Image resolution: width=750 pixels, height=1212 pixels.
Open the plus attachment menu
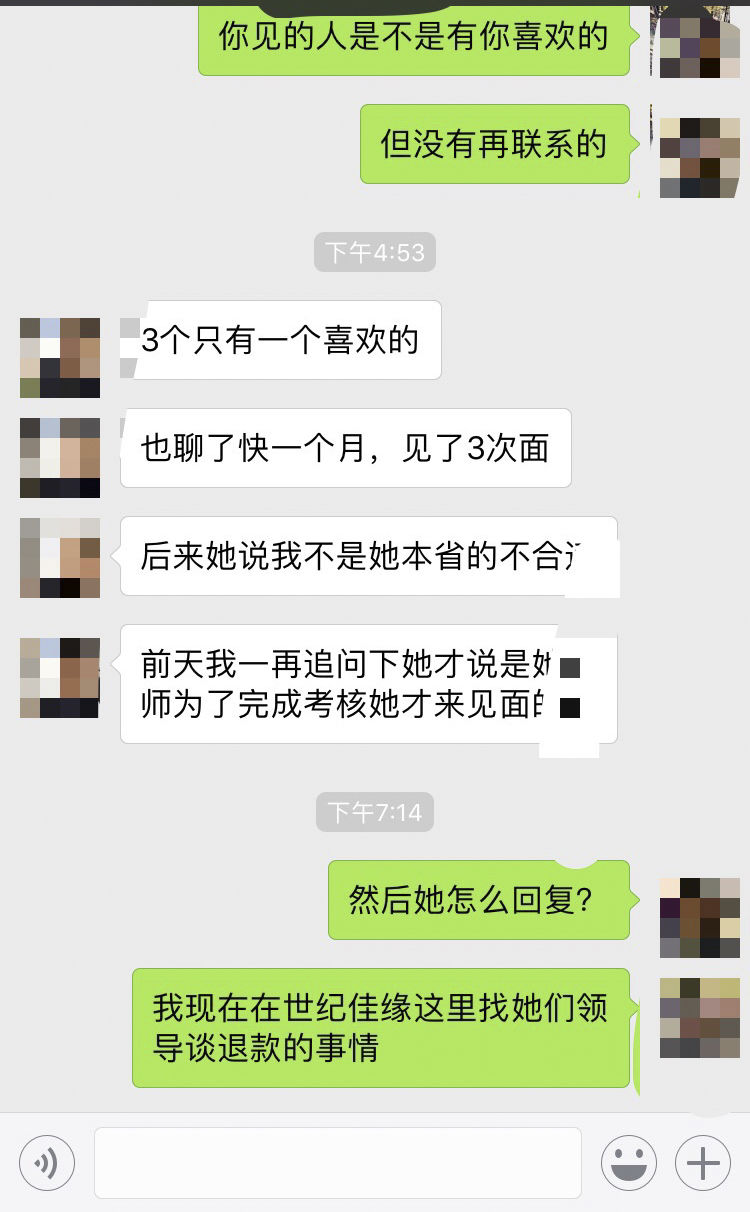pyautogui.click(x=703, y=1163)
